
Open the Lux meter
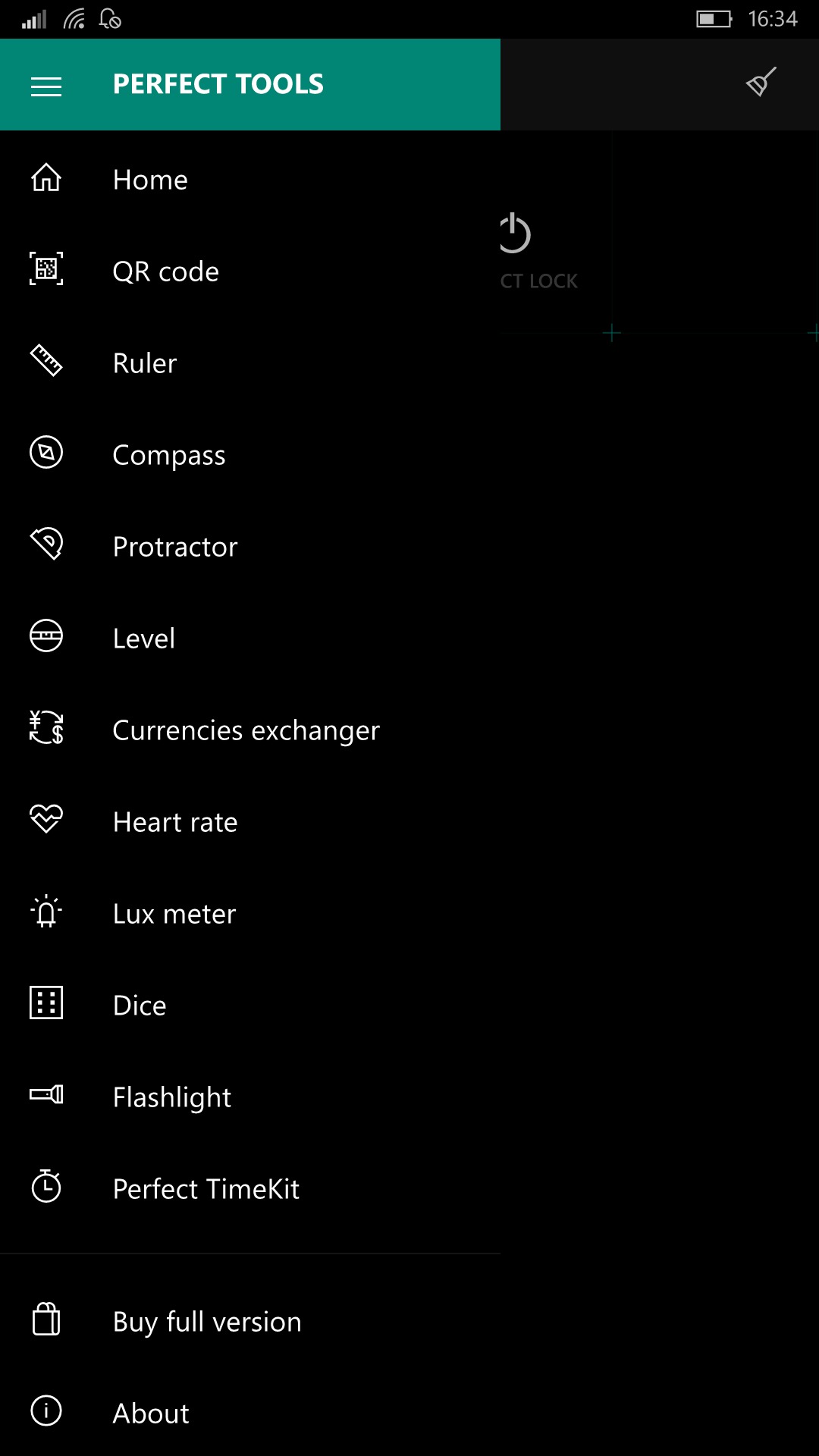tap(250, 914)
